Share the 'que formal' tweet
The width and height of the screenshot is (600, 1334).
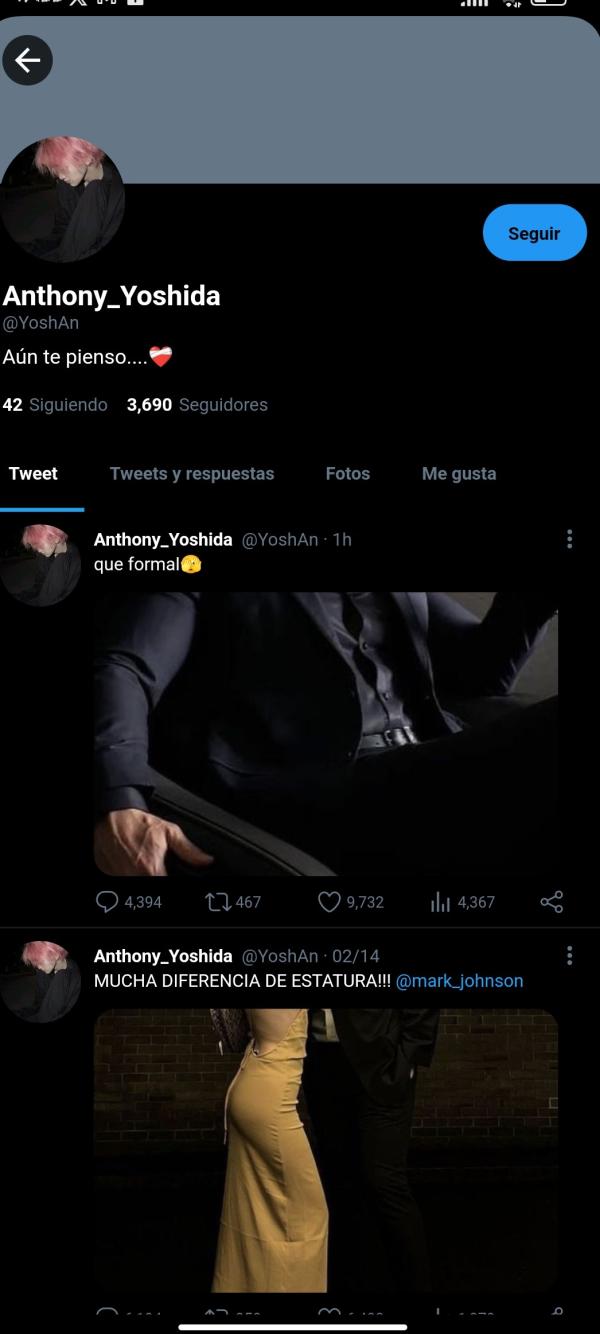coord(552,902)
